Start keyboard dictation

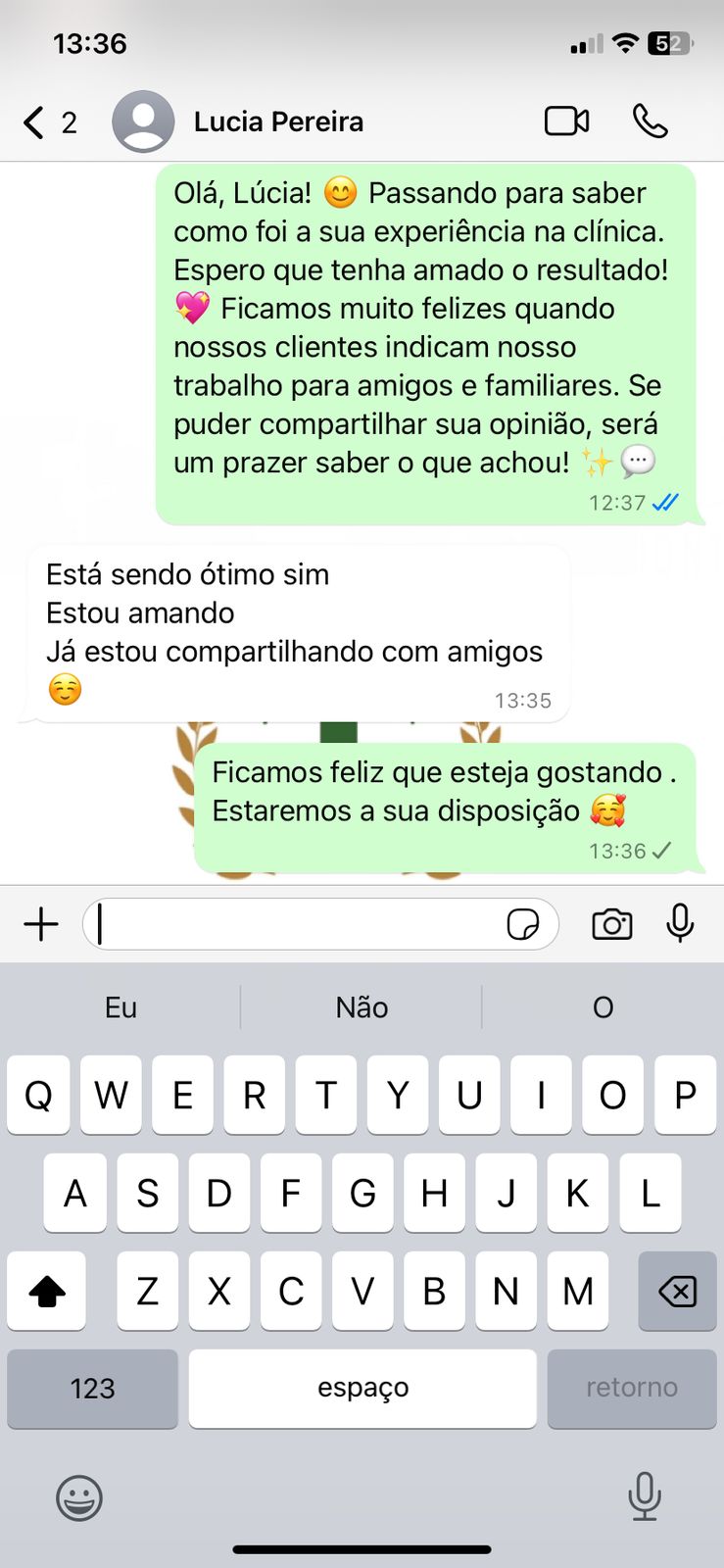645,1496
